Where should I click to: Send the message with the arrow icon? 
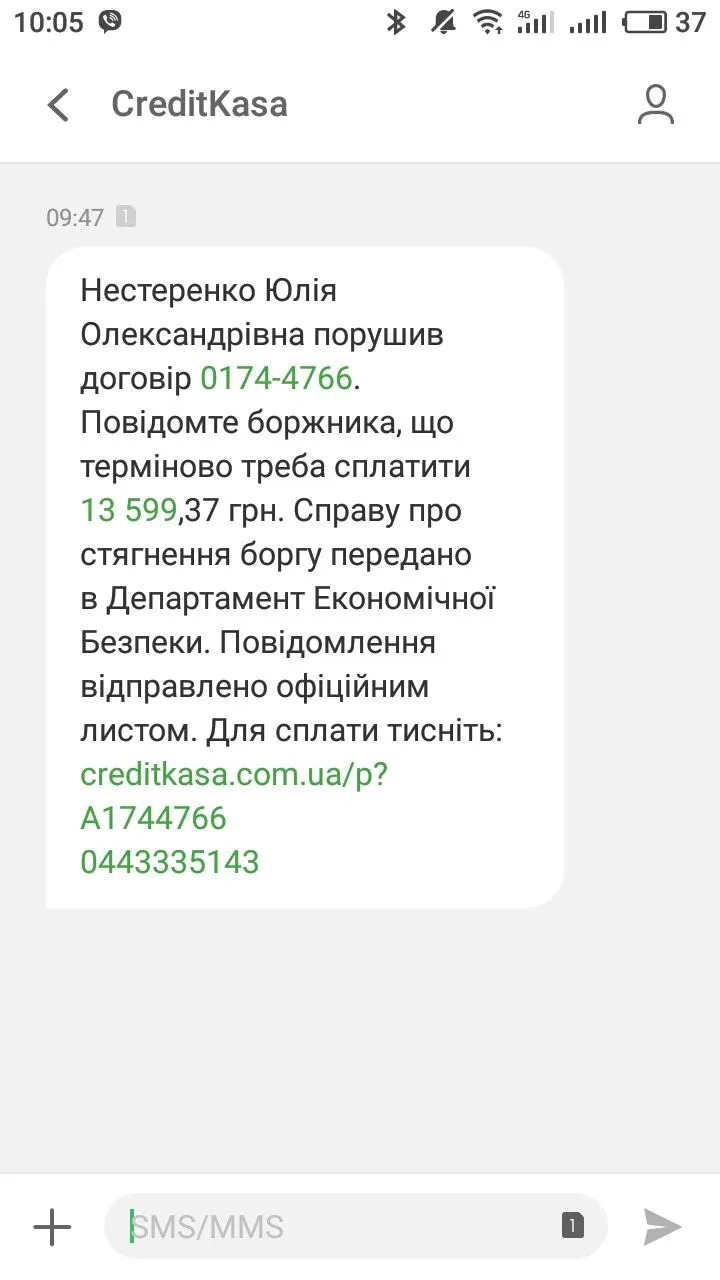(661, 1226)
